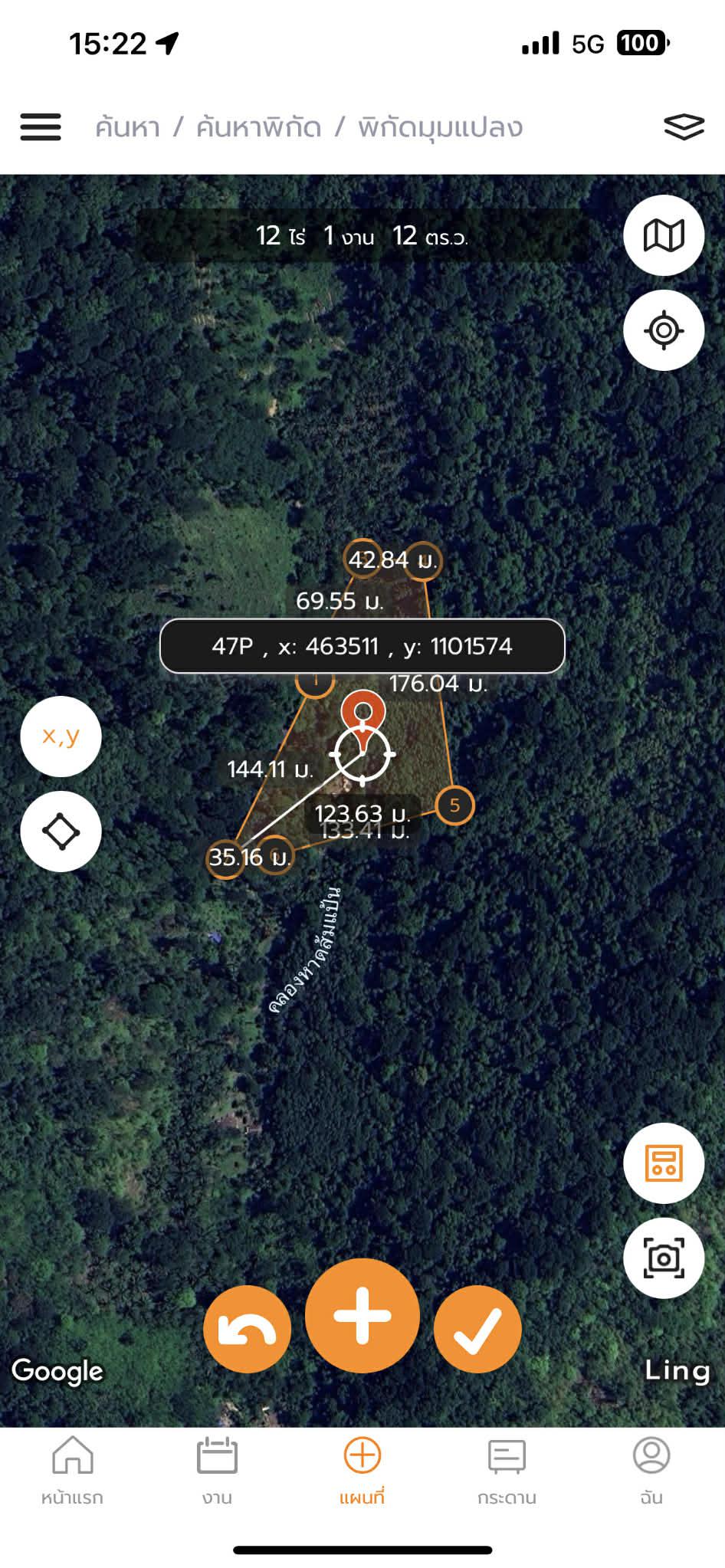Open the calculator tool icon
725x1568 pixels.
pyautogui.click(x=664, y=1163)
